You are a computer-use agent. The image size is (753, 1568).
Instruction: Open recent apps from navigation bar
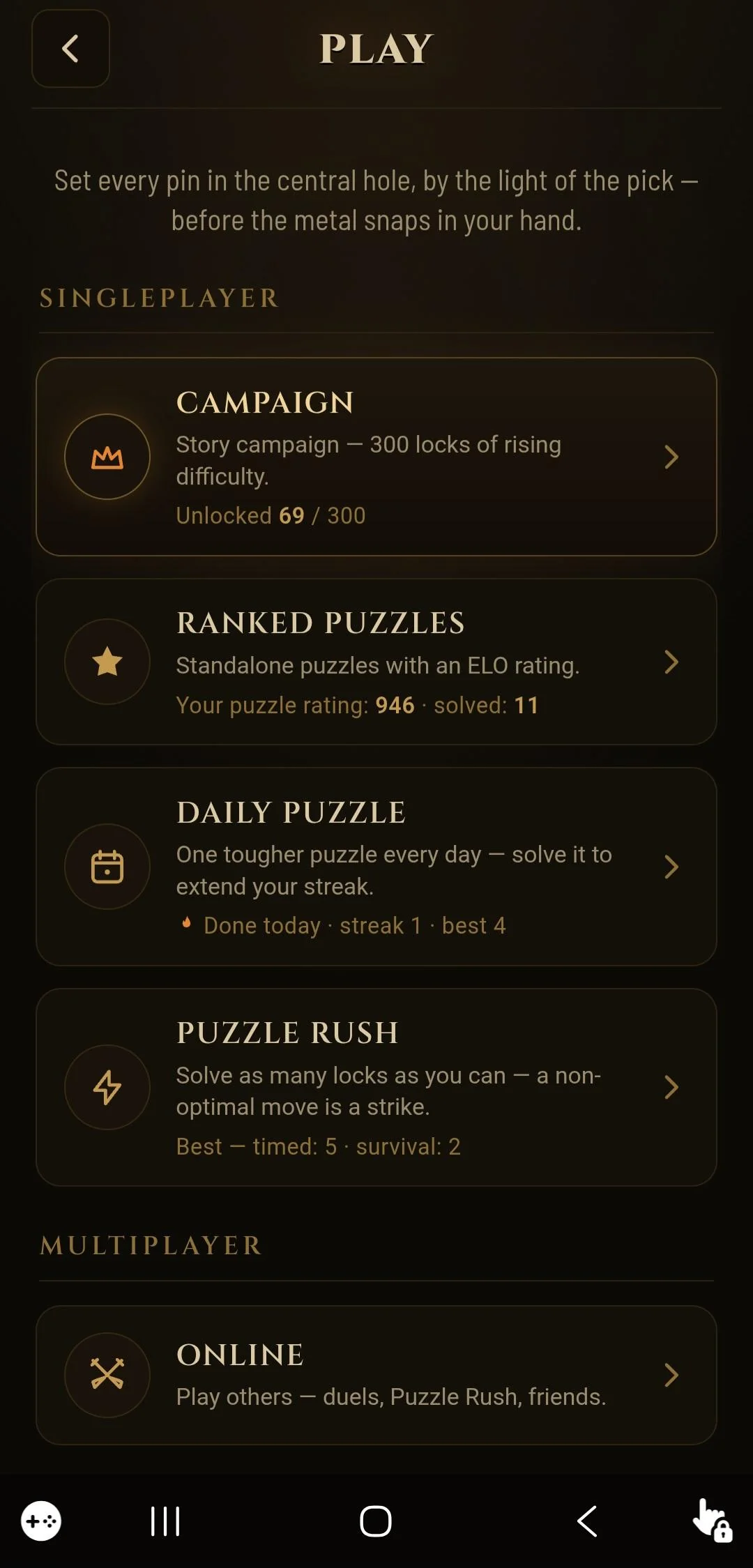tap(165, 1521)
